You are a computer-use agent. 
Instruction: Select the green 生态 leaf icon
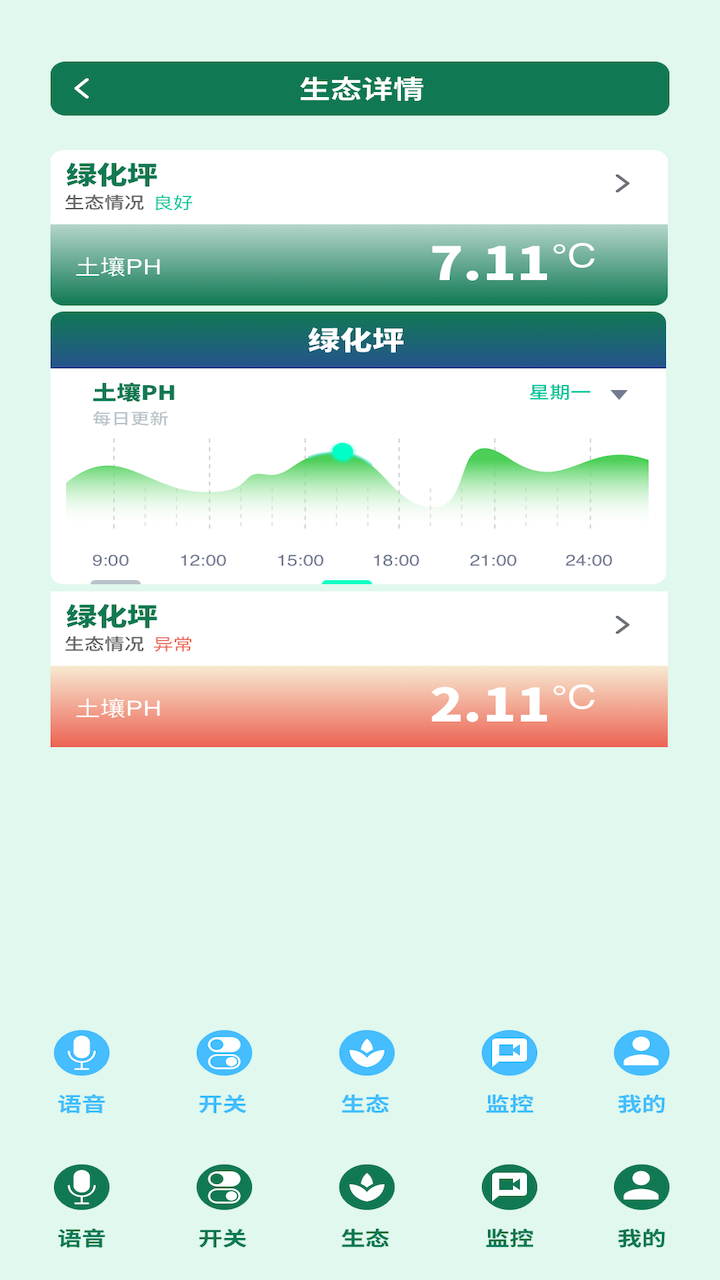[x=366, y=1186]
